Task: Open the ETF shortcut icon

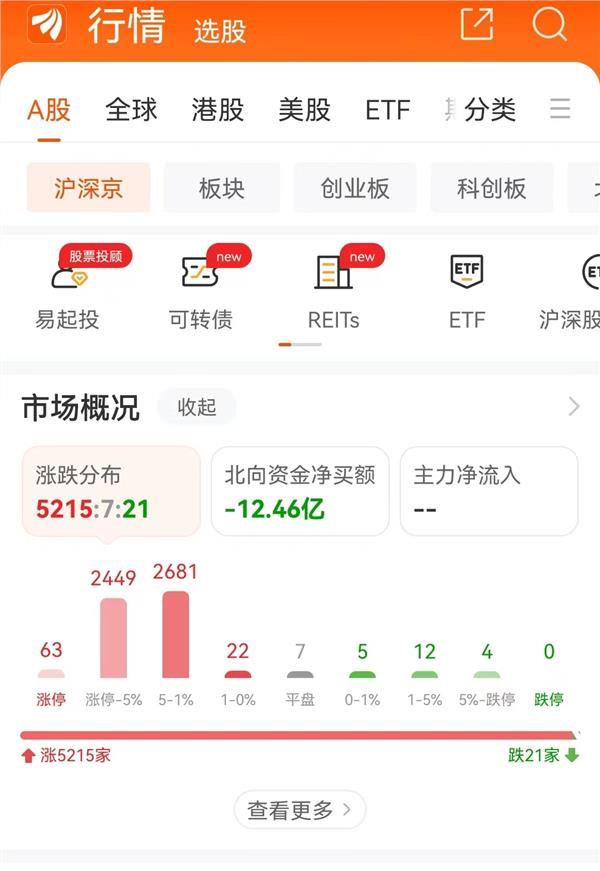Action: (467, 292)
